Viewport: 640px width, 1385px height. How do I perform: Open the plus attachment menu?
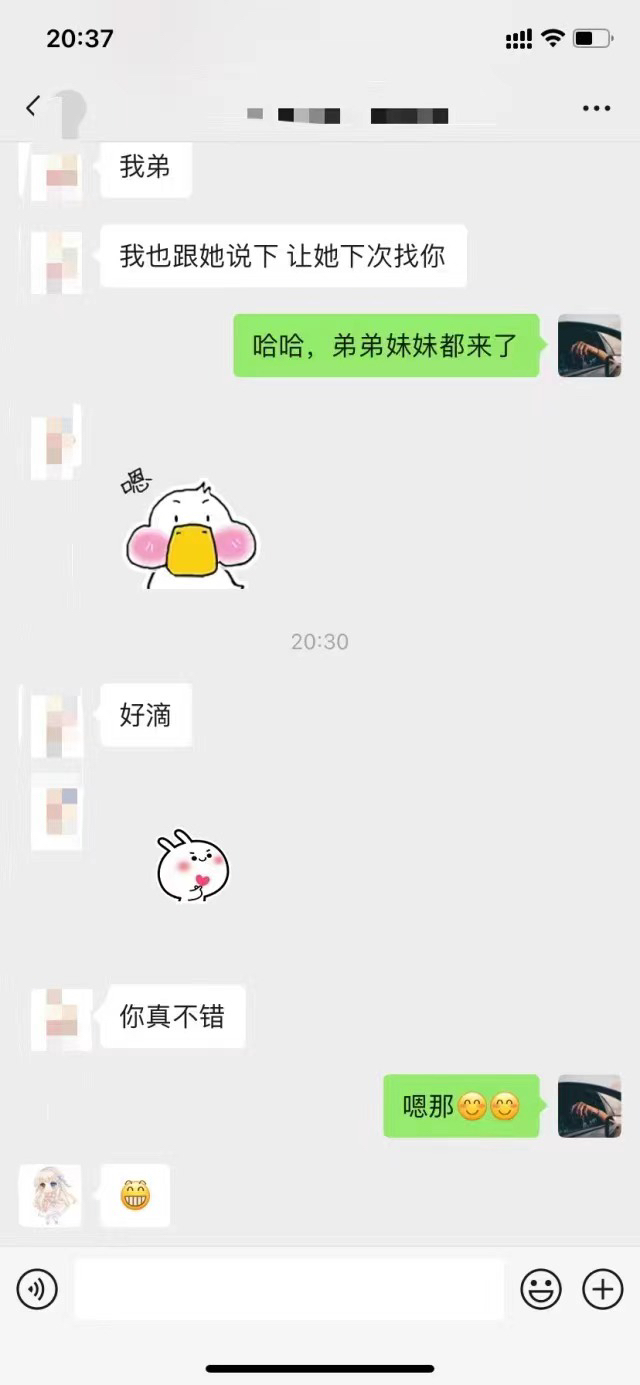pos(602,1290)
